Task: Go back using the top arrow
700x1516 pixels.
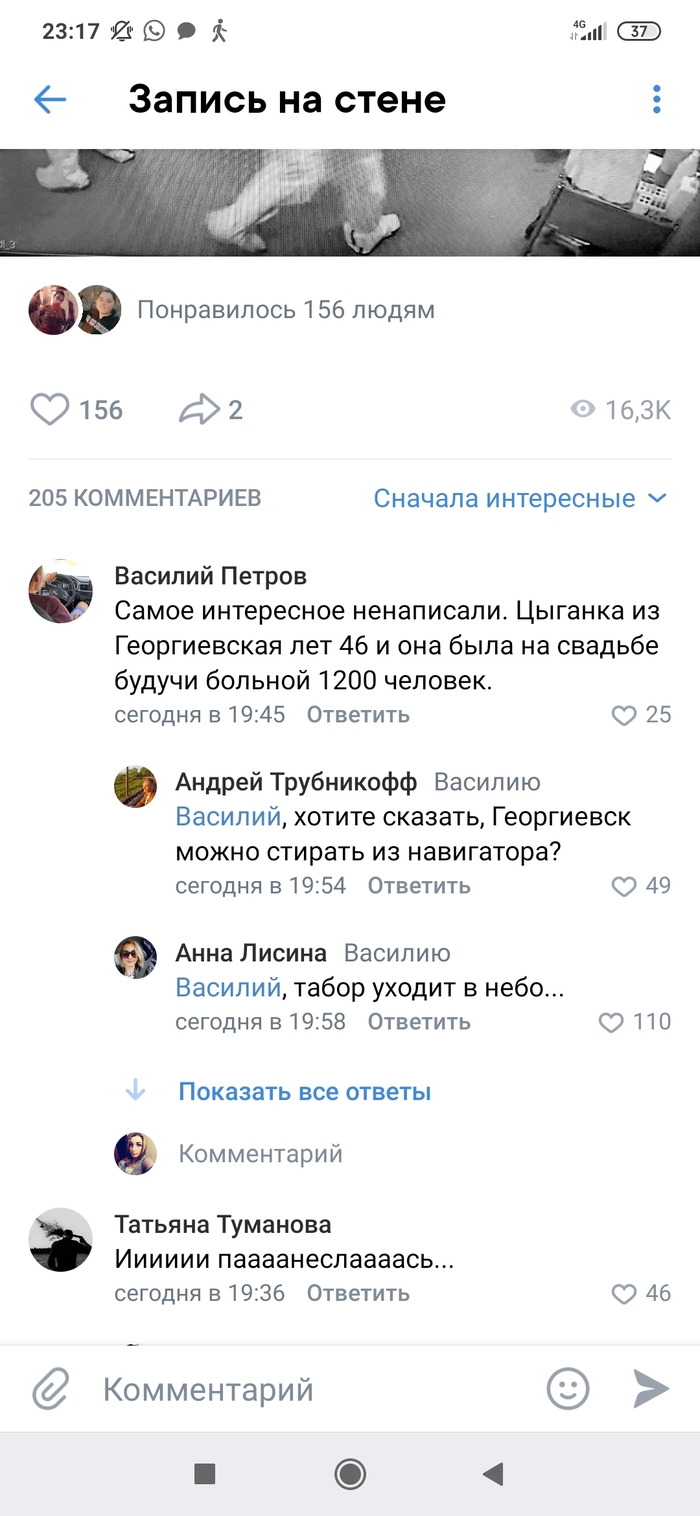Action: point(50,99)
